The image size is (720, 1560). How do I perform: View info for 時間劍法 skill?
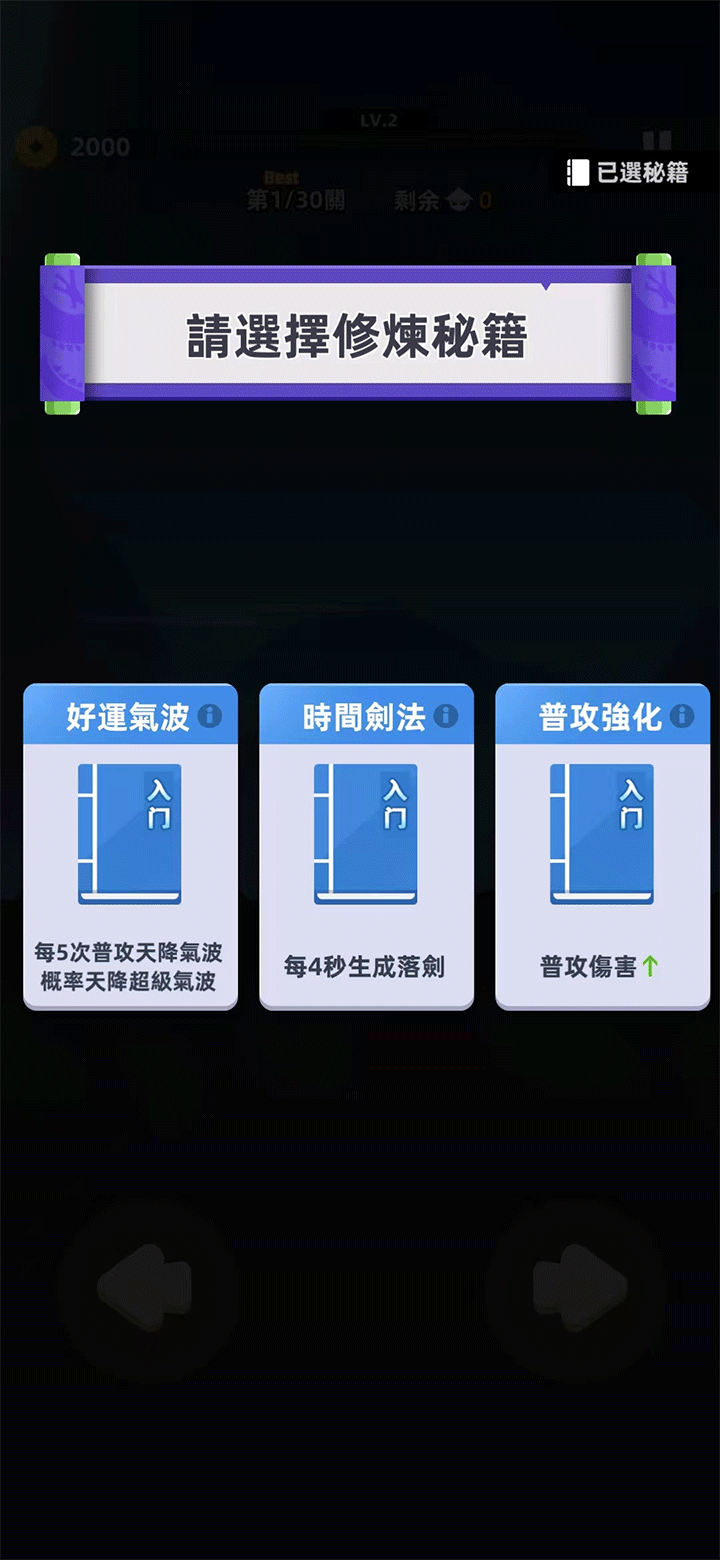pyautogui.click(x=446, y=716)
